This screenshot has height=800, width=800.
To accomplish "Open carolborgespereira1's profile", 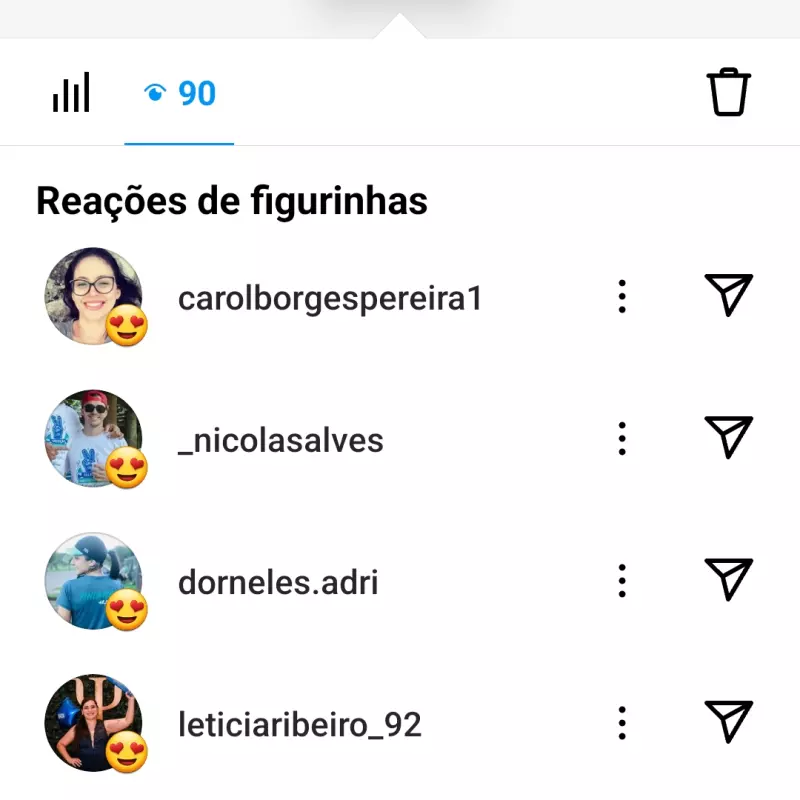I will pyautogui.click(x=329, y=298).
